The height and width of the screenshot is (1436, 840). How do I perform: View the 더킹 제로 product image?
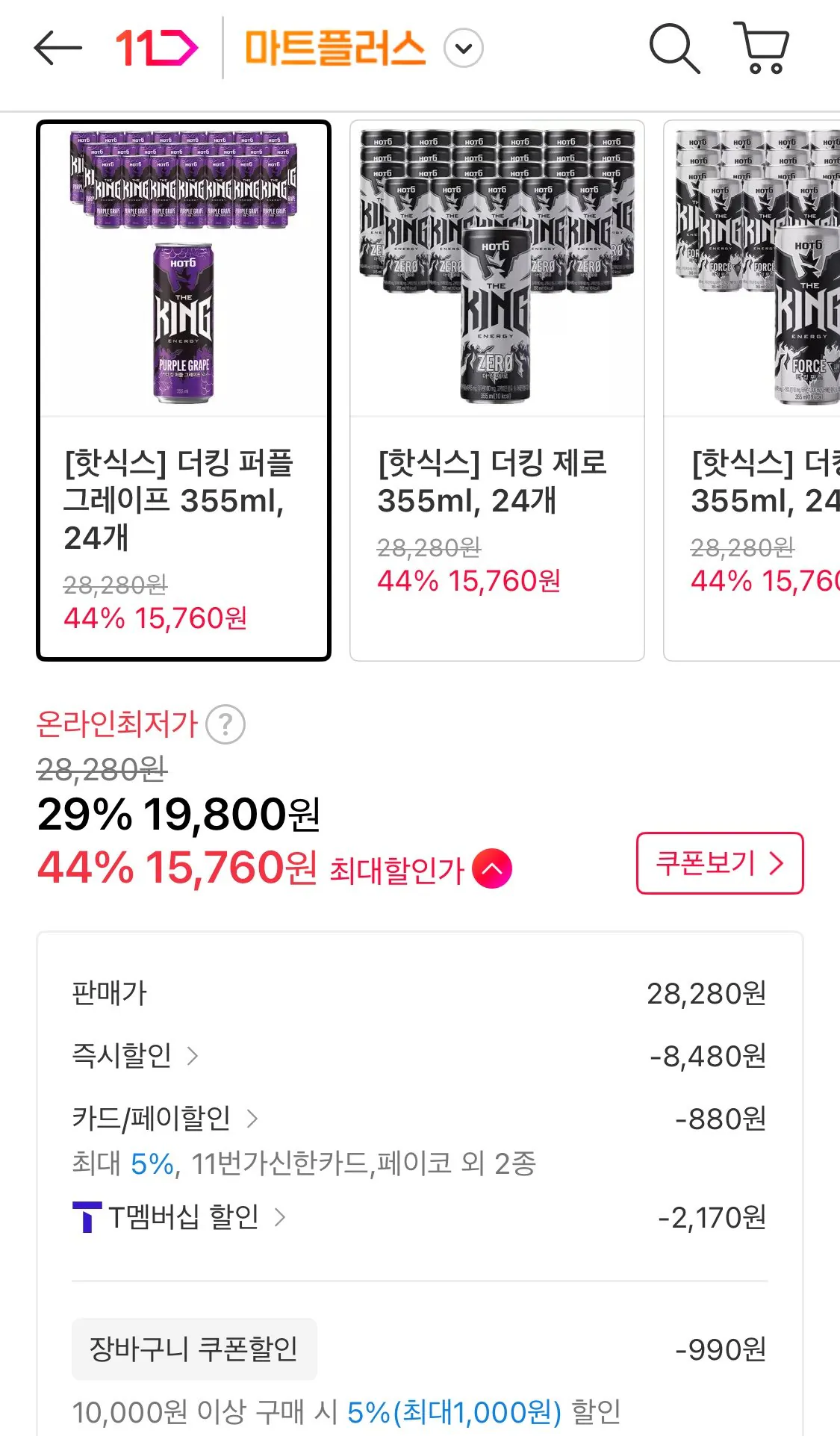[496, 269]
